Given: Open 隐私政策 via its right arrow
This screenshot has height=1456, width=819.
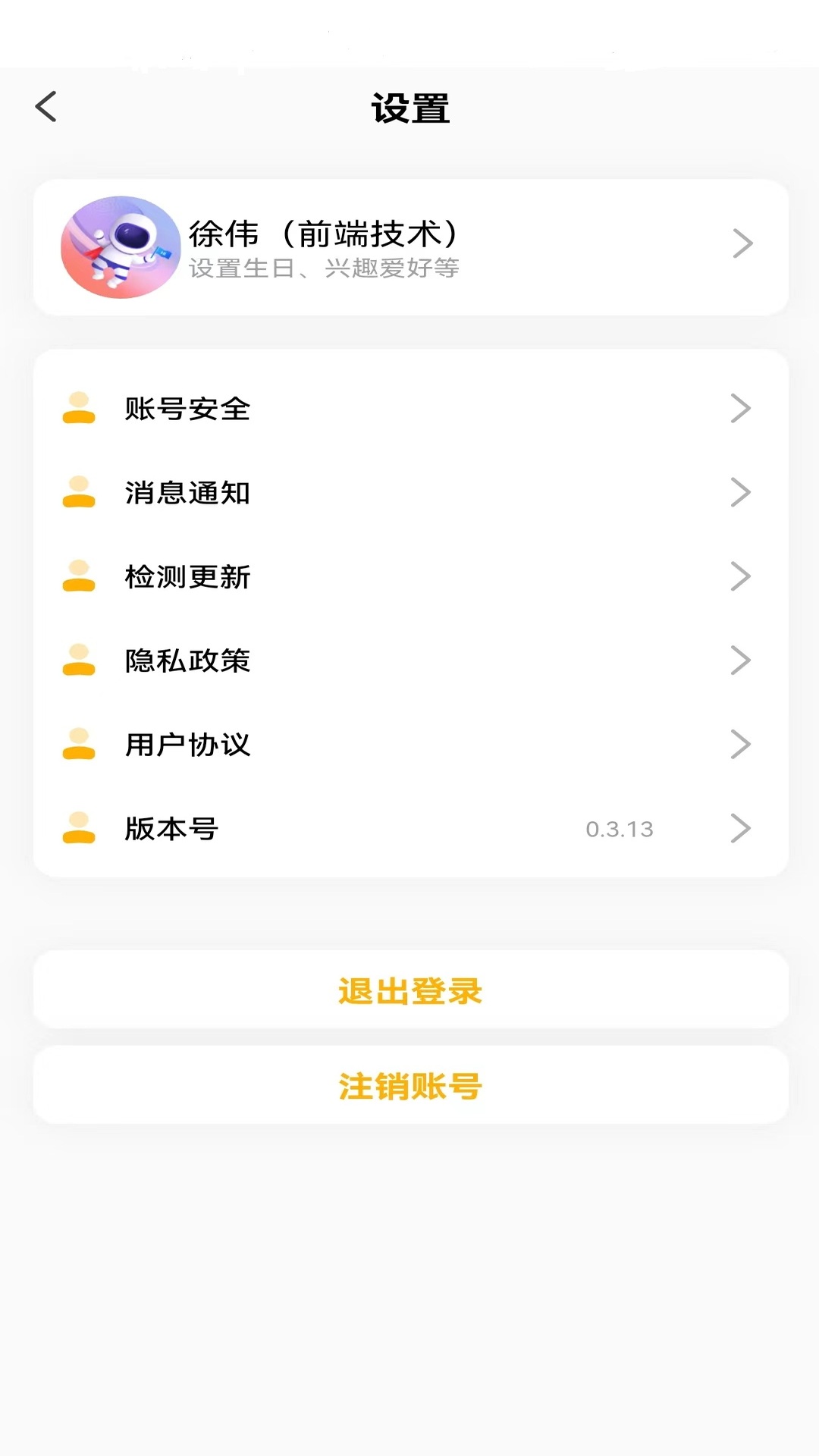Looking at the screenshot, I should coord(739,661).
